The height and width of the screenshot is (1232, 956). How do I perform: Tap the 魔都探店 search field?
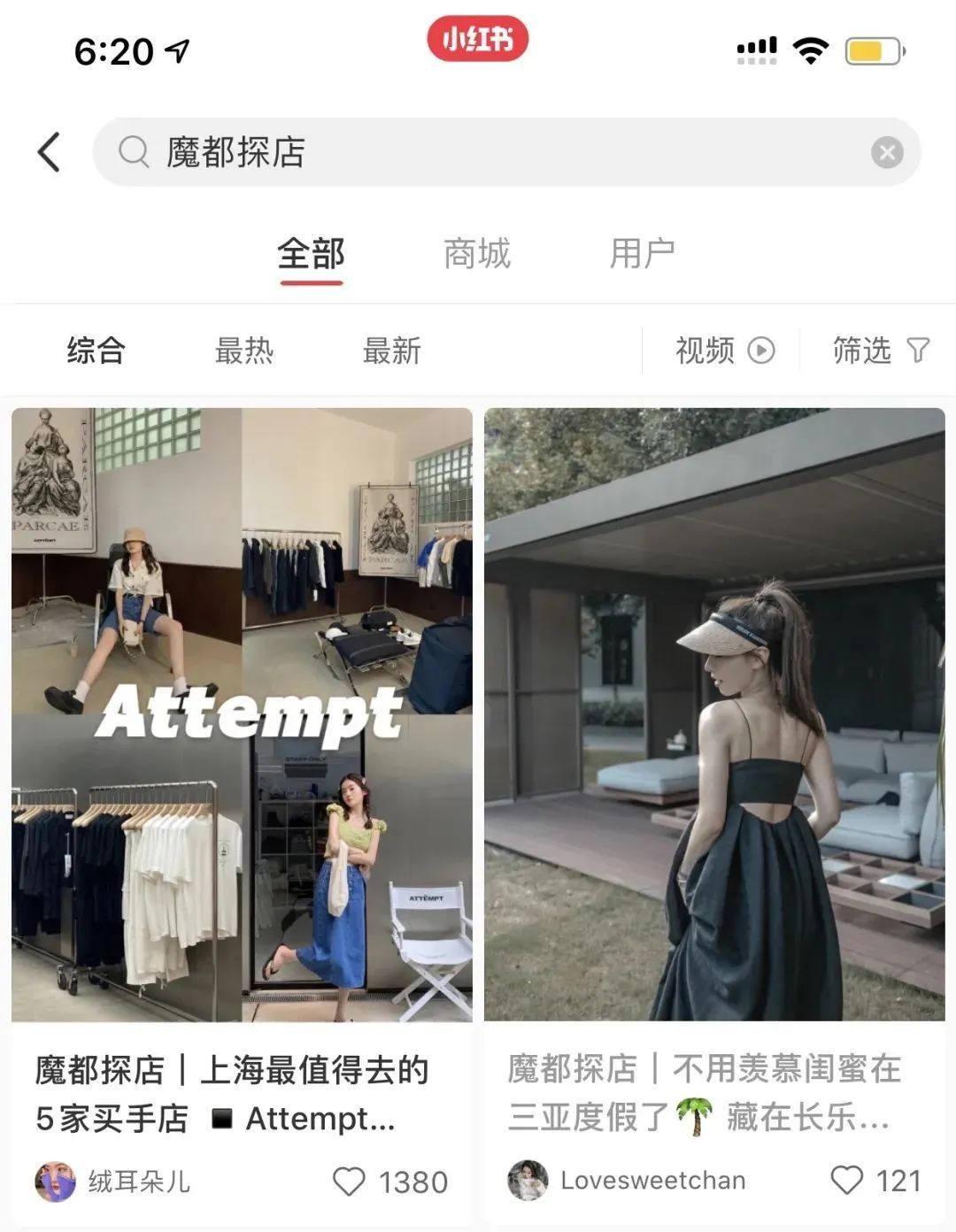(x=496, y=152)
